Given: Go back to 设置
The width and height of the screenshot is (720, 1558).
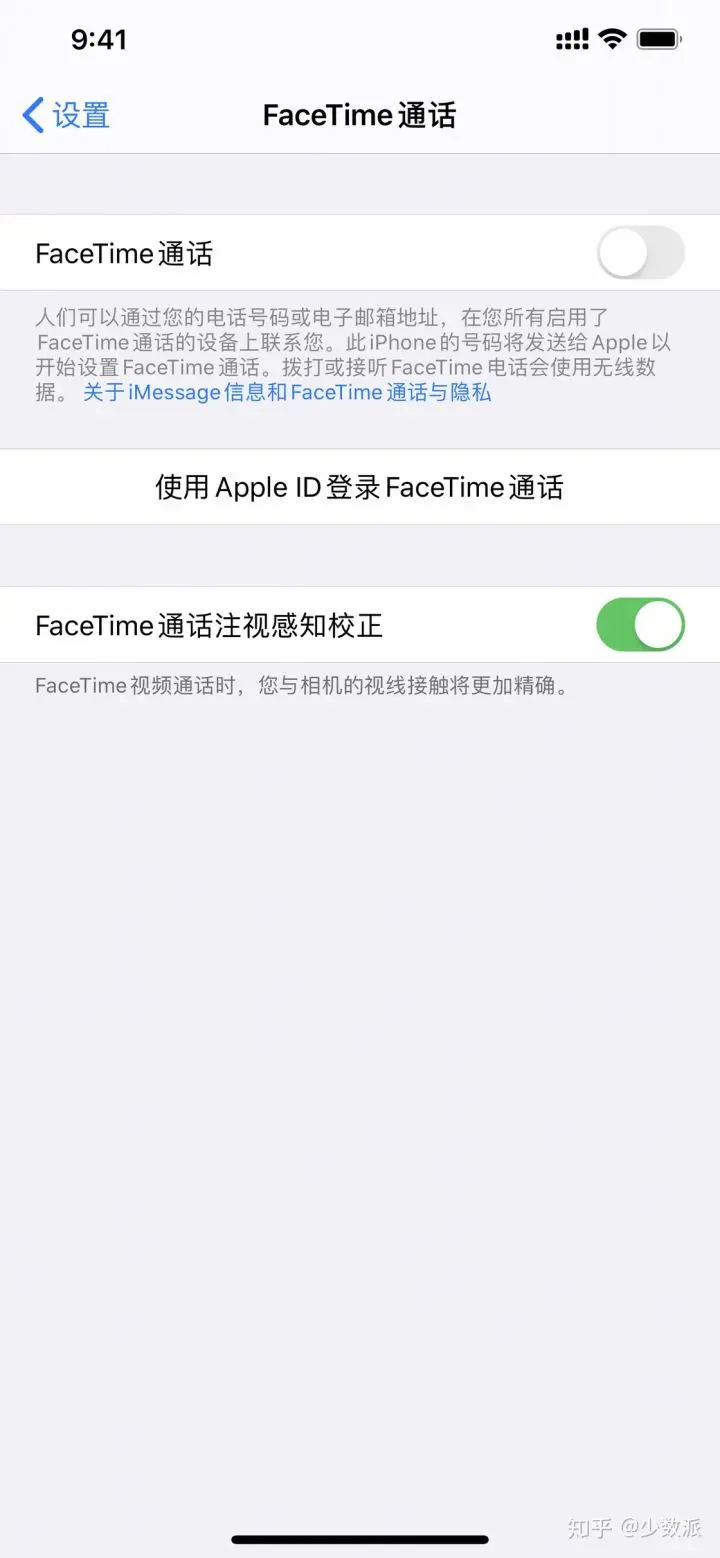Looking at the screenshot, I should click(66, 115).
